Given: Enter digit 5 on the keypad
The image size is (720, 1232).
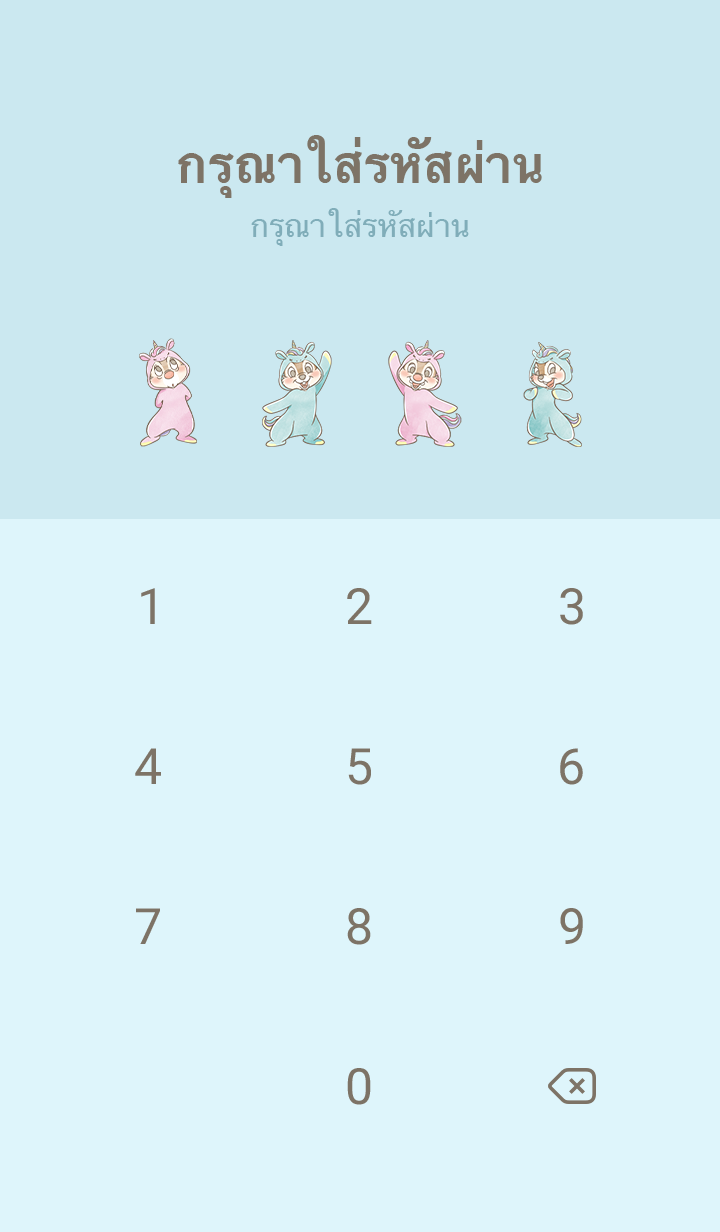Looking at the screenshot, I should [359, 767].
